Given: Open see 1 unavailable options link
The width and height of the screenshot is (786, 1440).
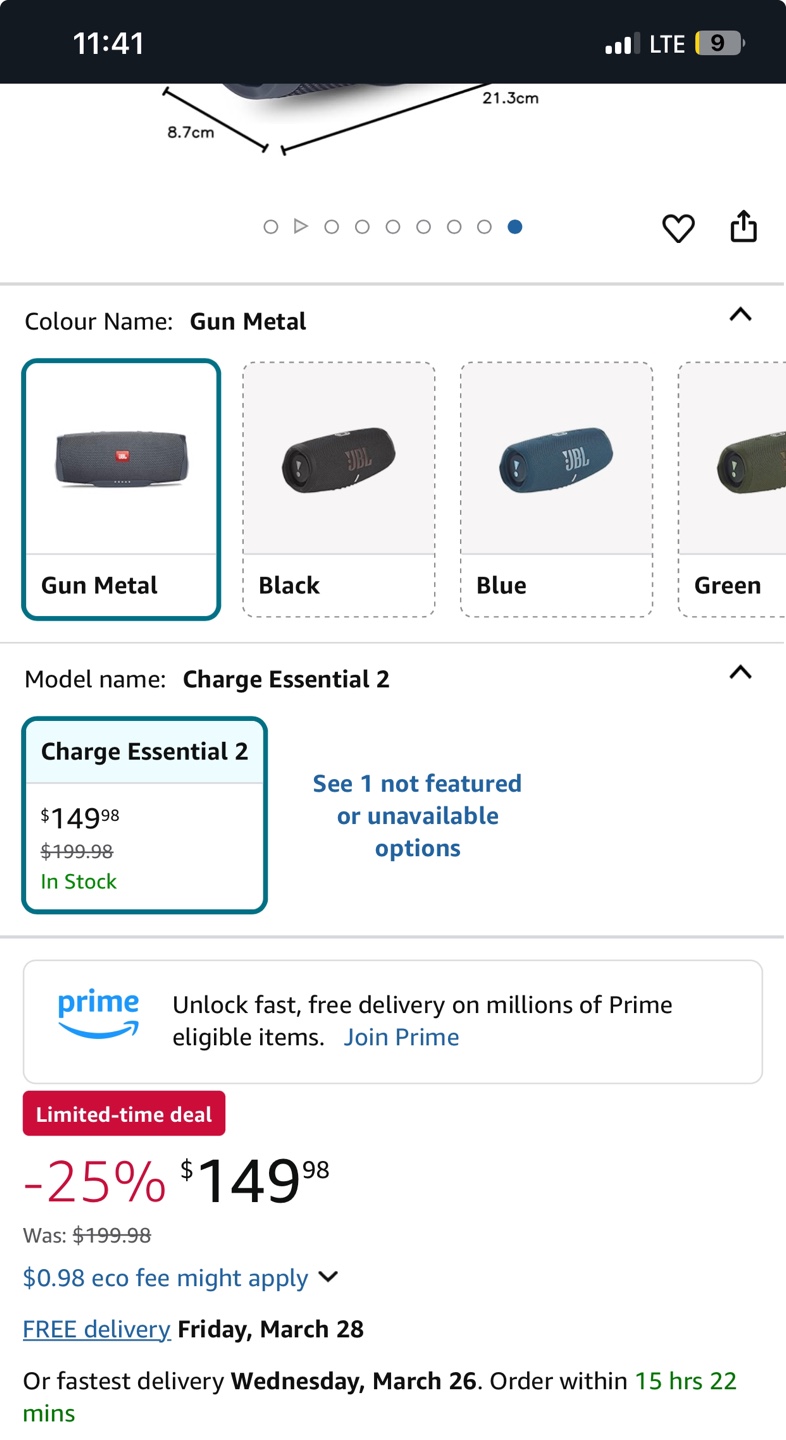Looking at the screenshot, I should point(417,815).
